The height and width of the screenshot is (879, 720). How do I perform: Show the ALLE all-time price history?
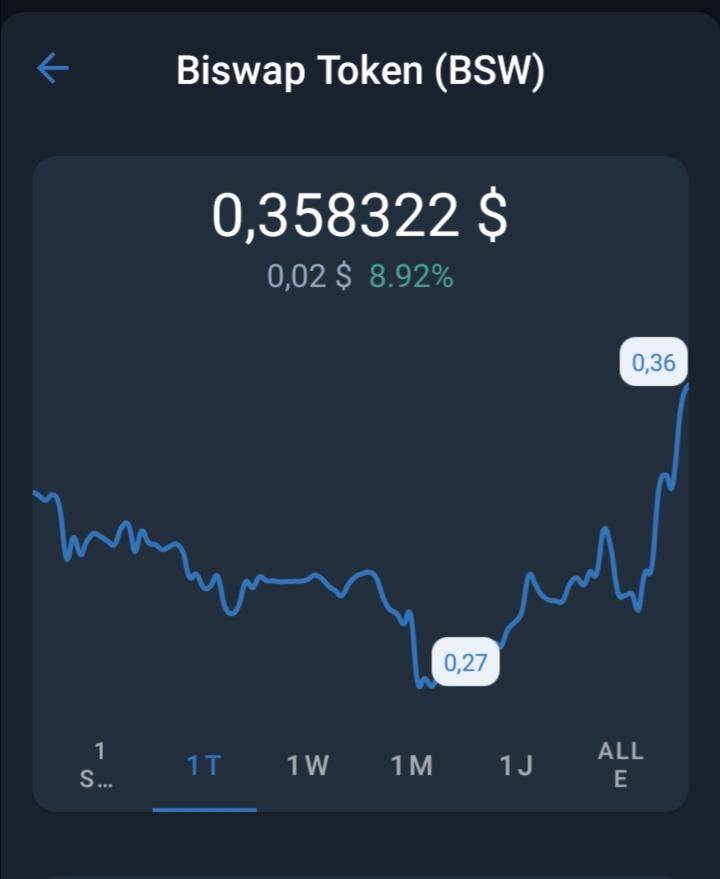point(620,764)
